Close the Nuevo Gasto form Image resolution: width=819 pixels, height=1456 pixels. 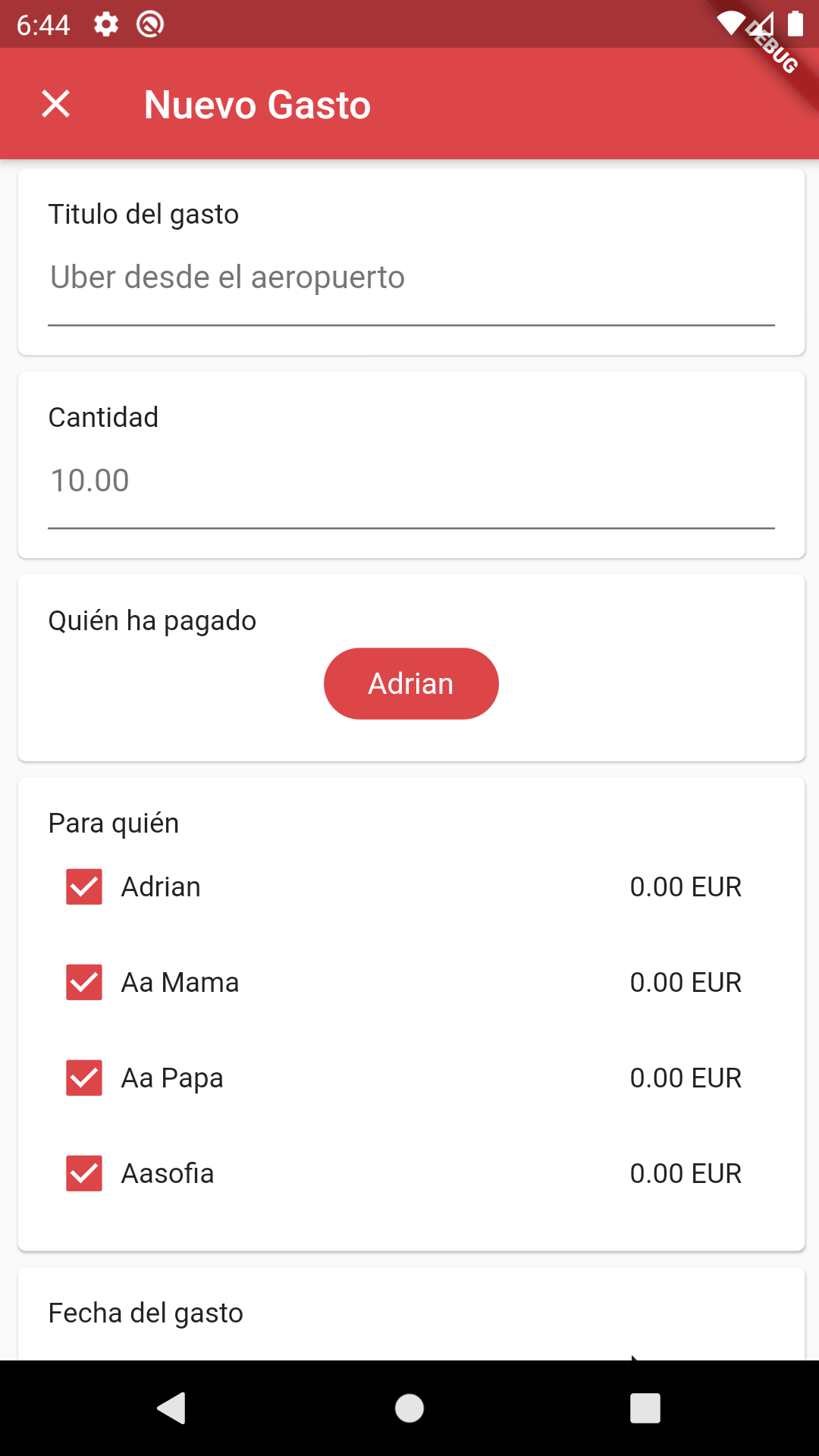click(55, 104)
